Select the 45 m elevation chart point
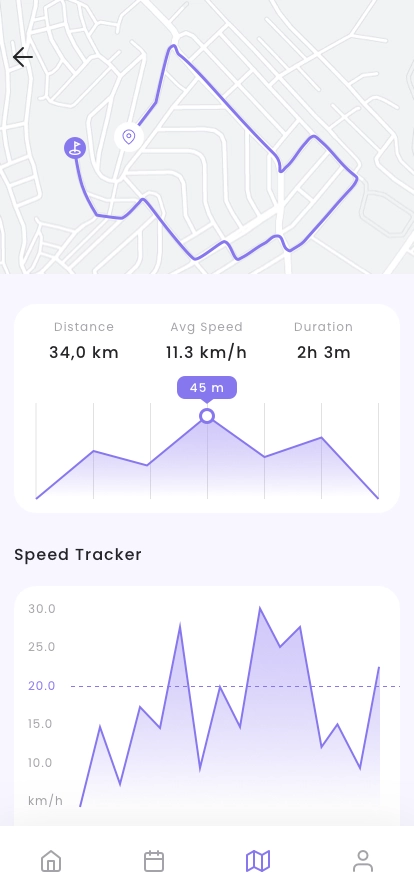This screenshot has height=896, width=414. (207, 416)
